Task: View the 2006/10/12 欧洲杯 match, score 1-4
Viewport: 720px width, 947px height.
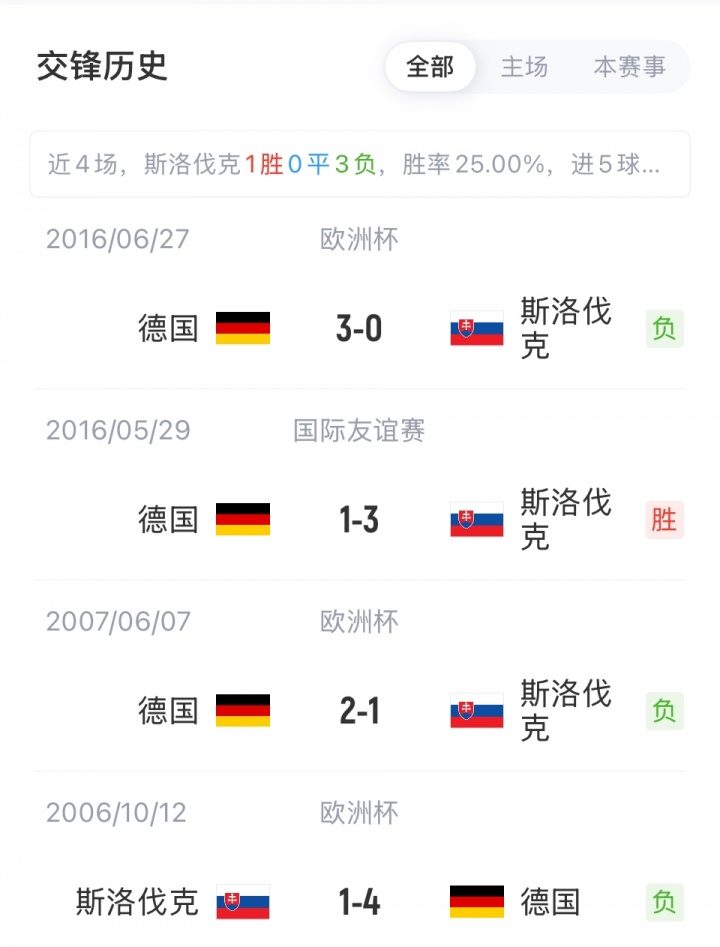Action: click(359, 902)
